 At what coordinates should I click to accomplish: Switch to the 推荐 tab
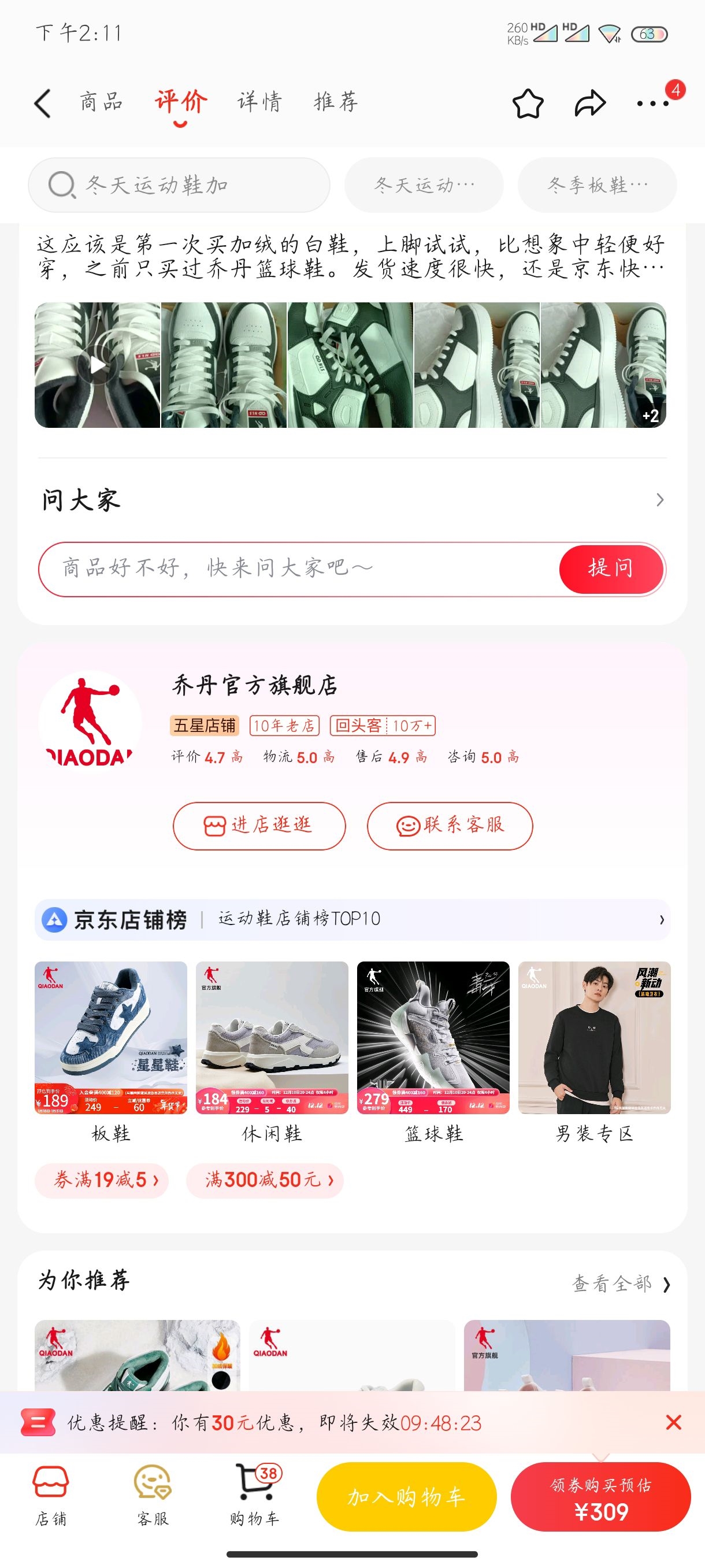coord(336,102)
